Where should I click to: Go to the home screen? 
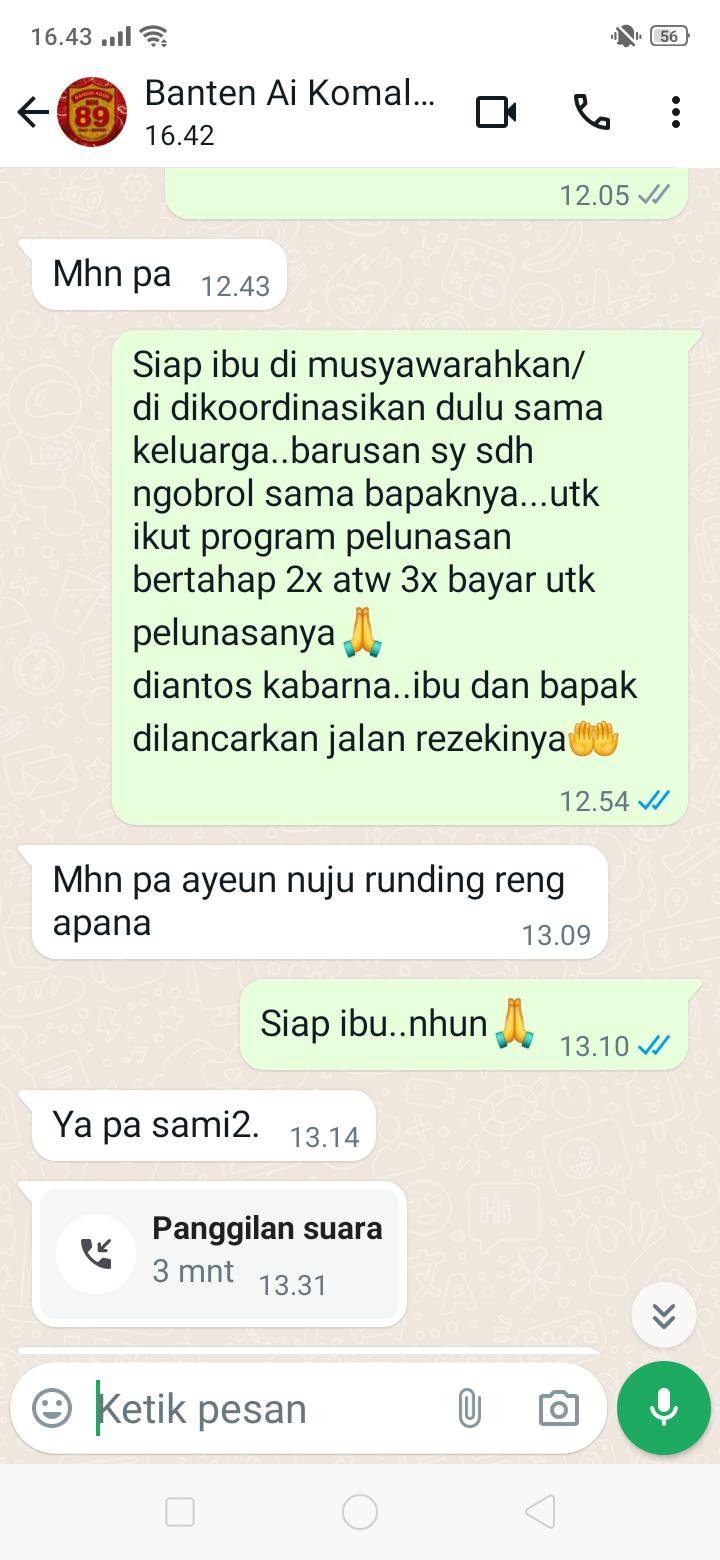(x=360, y=1512)
